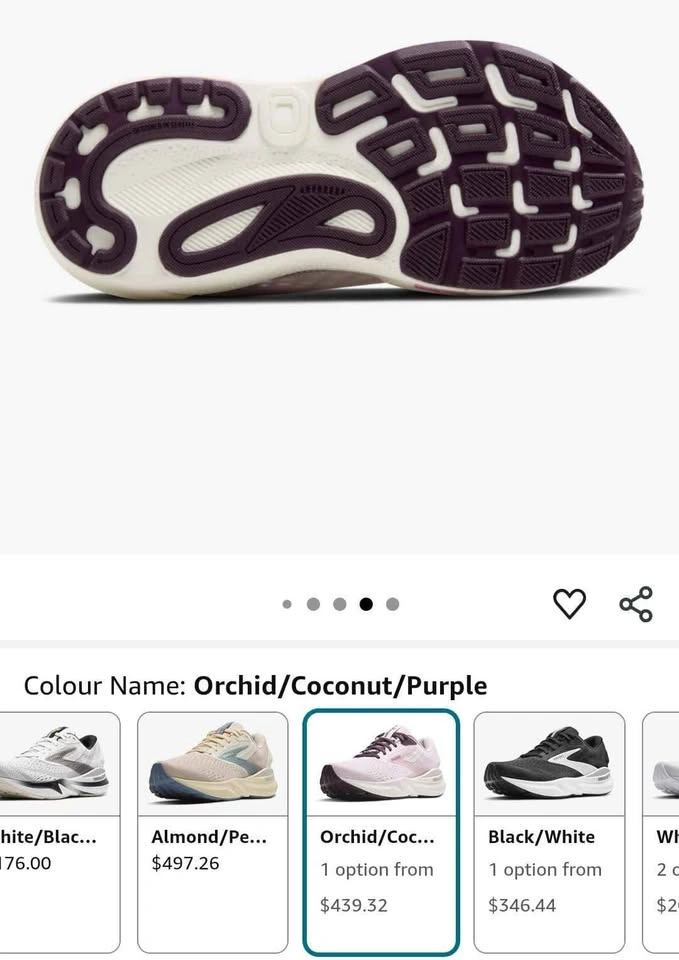The image size is (679, 960).
Task: Select the Orchid/Coconut colour swatch
Action: (381, 832)
